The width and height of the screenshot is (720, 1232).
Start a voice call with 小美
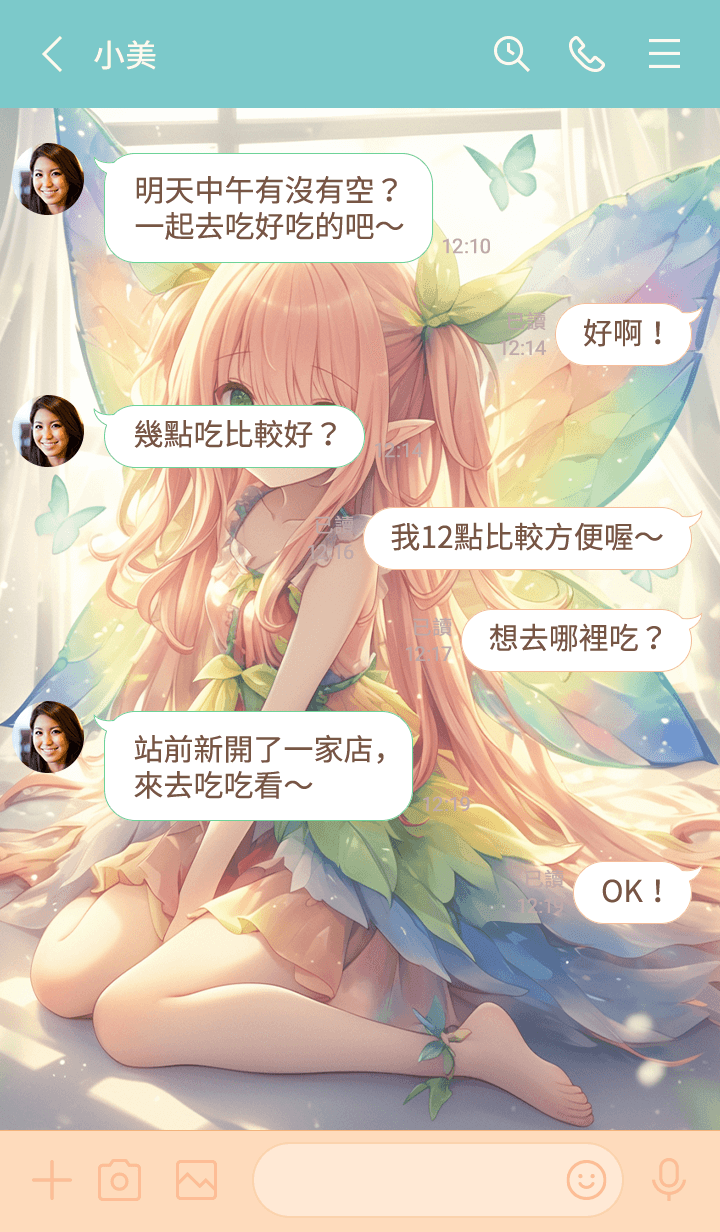(x=587, y=54)
